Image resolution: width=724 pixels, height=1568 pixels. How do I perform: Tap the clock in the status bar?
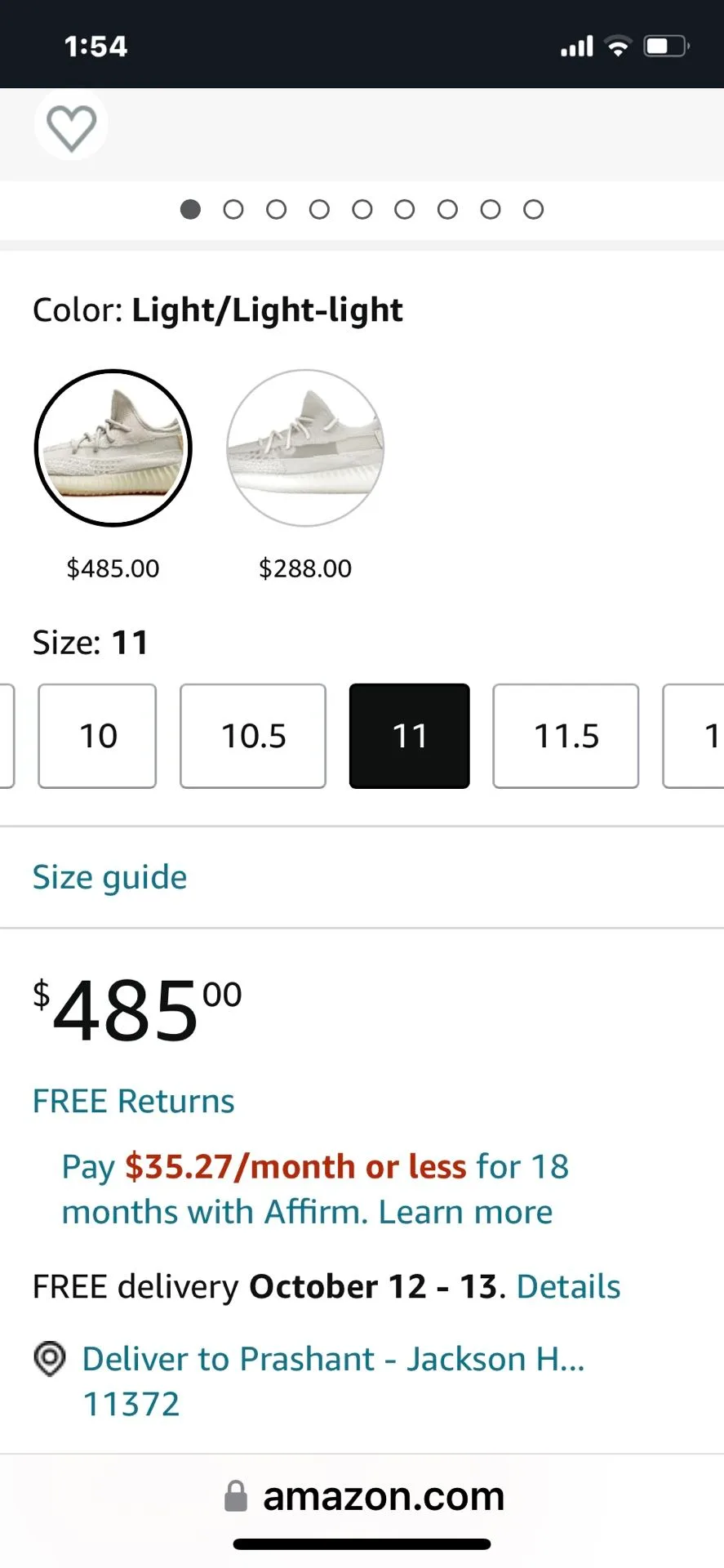[95, 47]
